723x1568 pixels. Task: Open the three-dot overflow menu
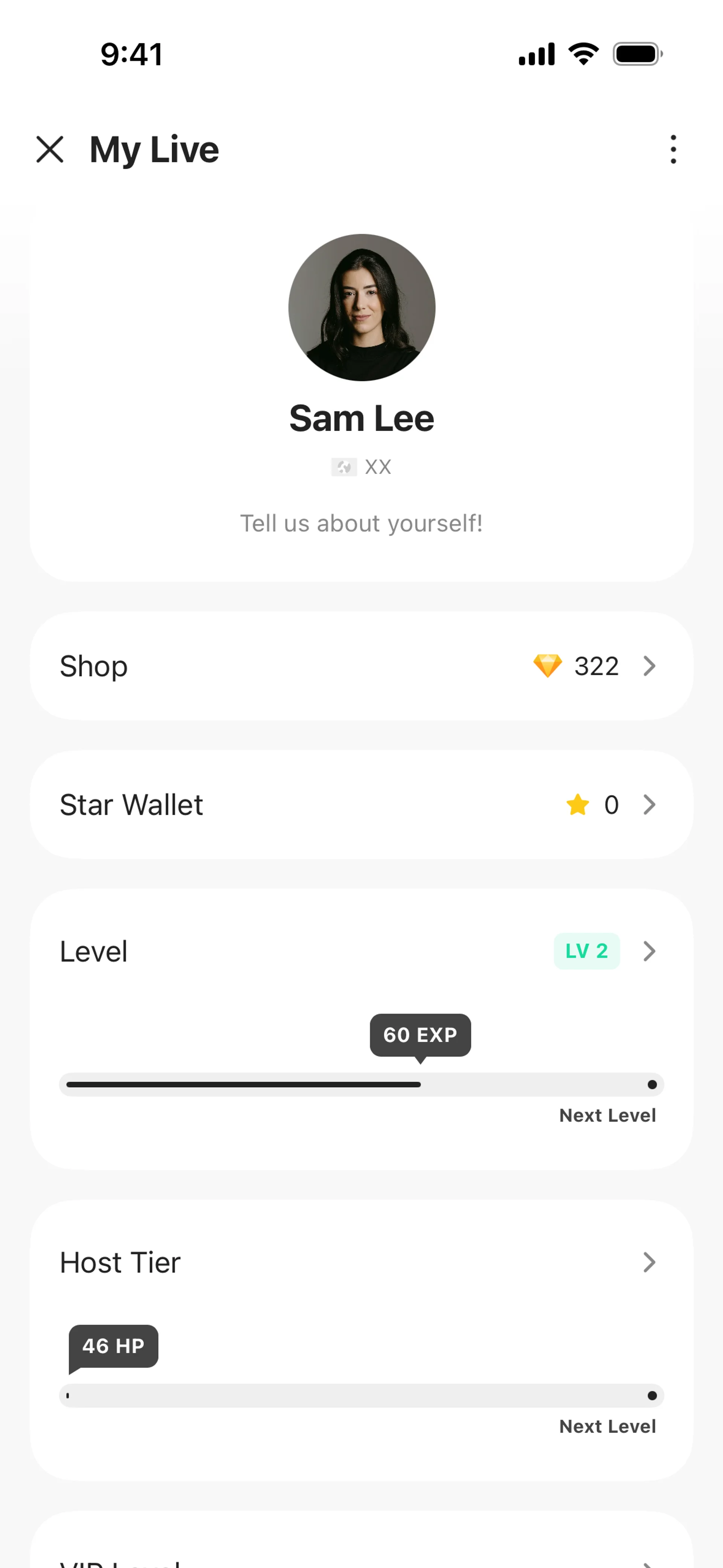[673, 150]
